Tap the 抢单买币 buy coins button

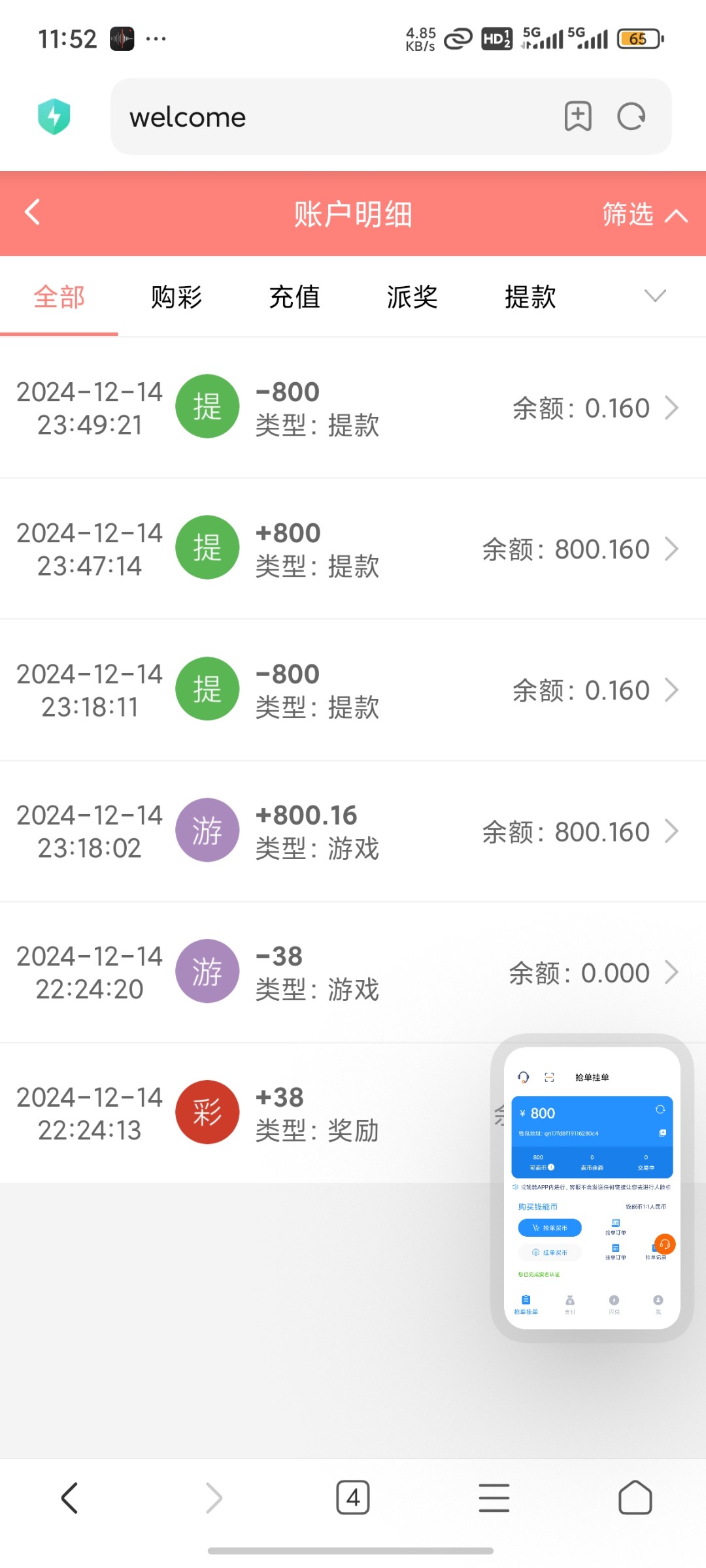[x=549, y=1228]
